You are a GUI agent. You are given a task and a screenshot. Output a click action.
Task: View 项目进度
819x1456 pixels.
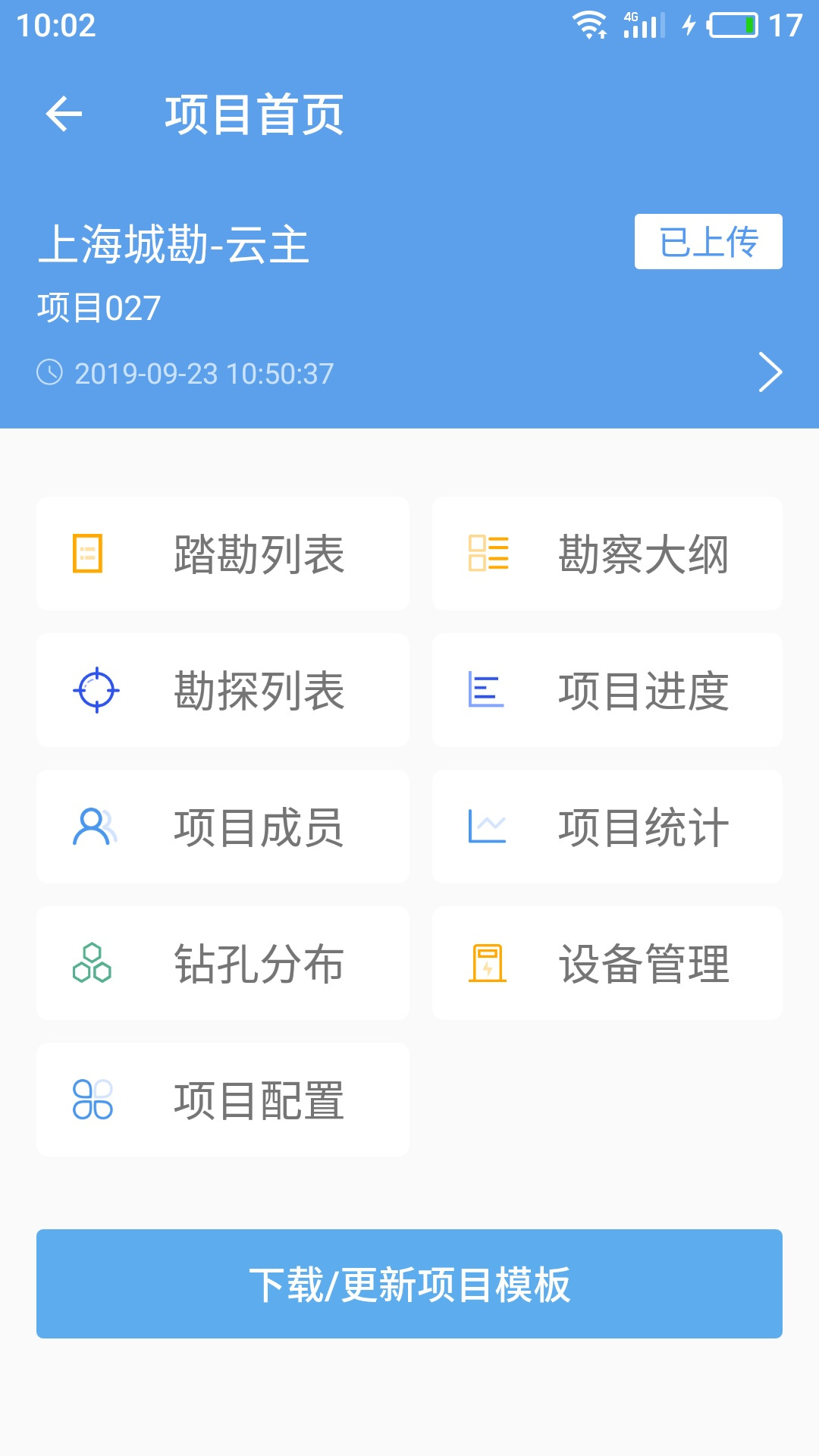click(607, 690)
